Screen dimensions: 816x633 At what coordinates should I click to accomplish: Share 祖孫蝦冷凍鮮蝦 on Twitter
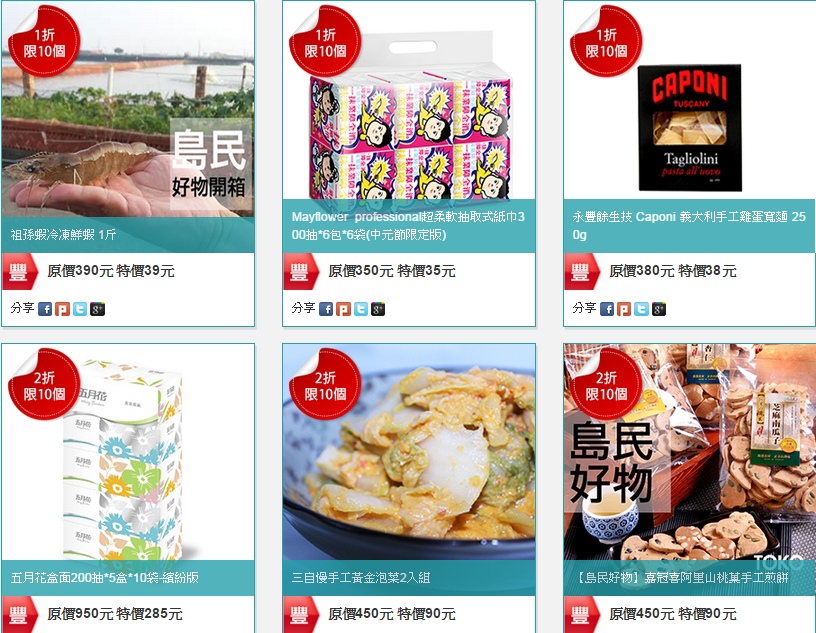80,309
